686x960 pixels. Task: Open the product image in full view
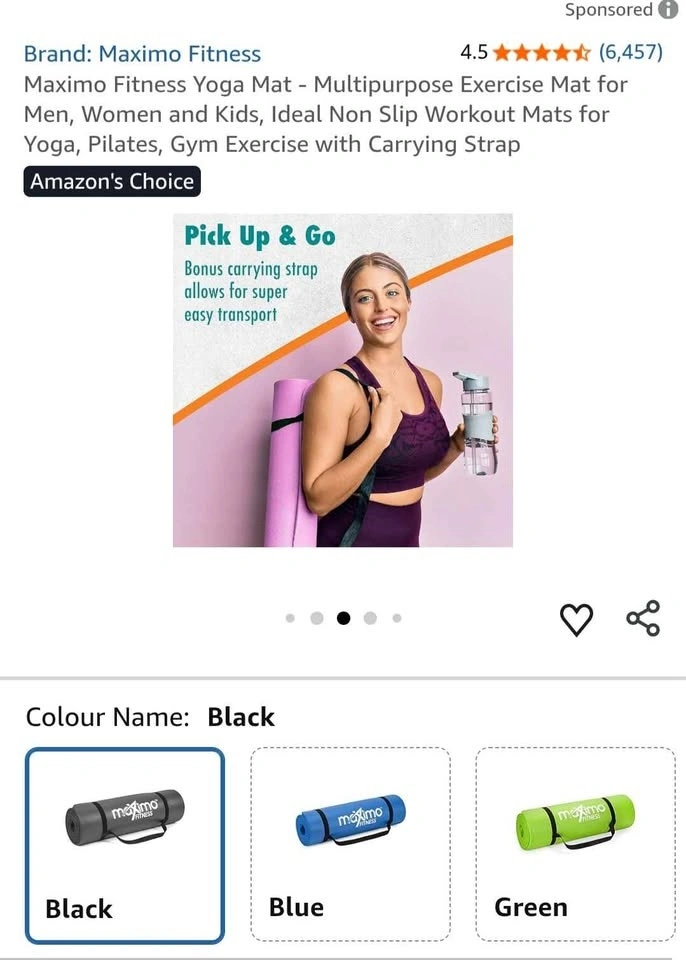[343, 380]
